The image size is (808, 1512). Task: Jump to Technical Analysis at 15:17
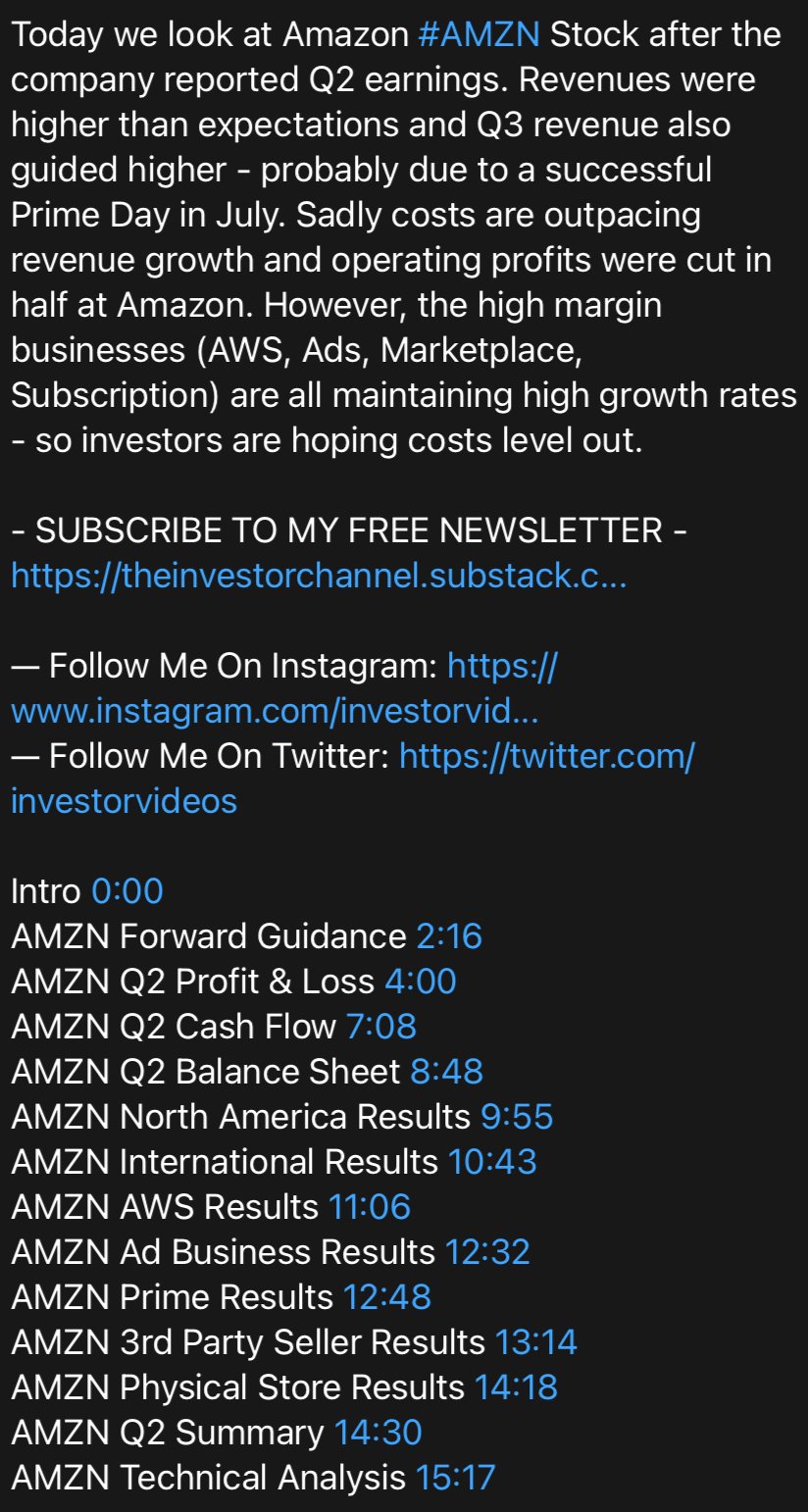click(x=455, y=1478)
